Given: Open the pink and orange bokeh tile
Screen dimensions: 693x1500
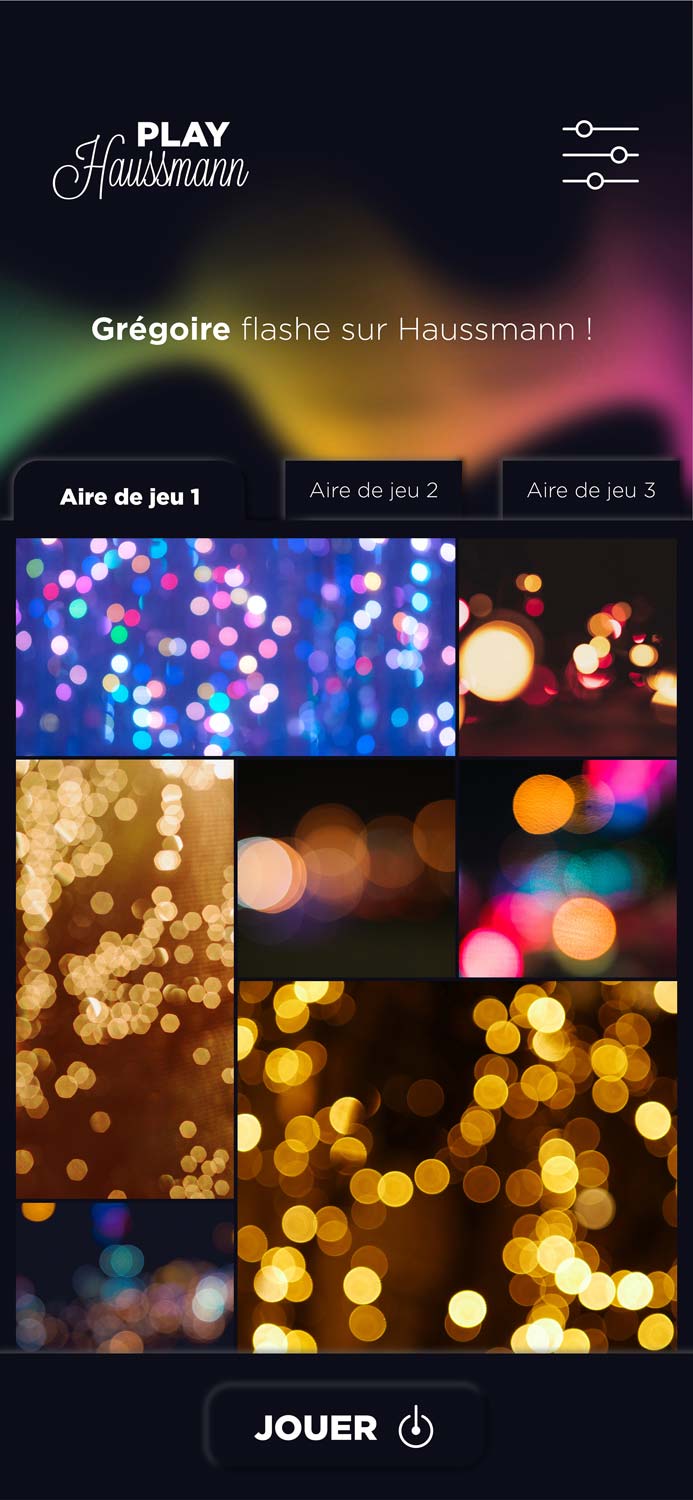Looking at the screenshot, I should pos(567,868).
